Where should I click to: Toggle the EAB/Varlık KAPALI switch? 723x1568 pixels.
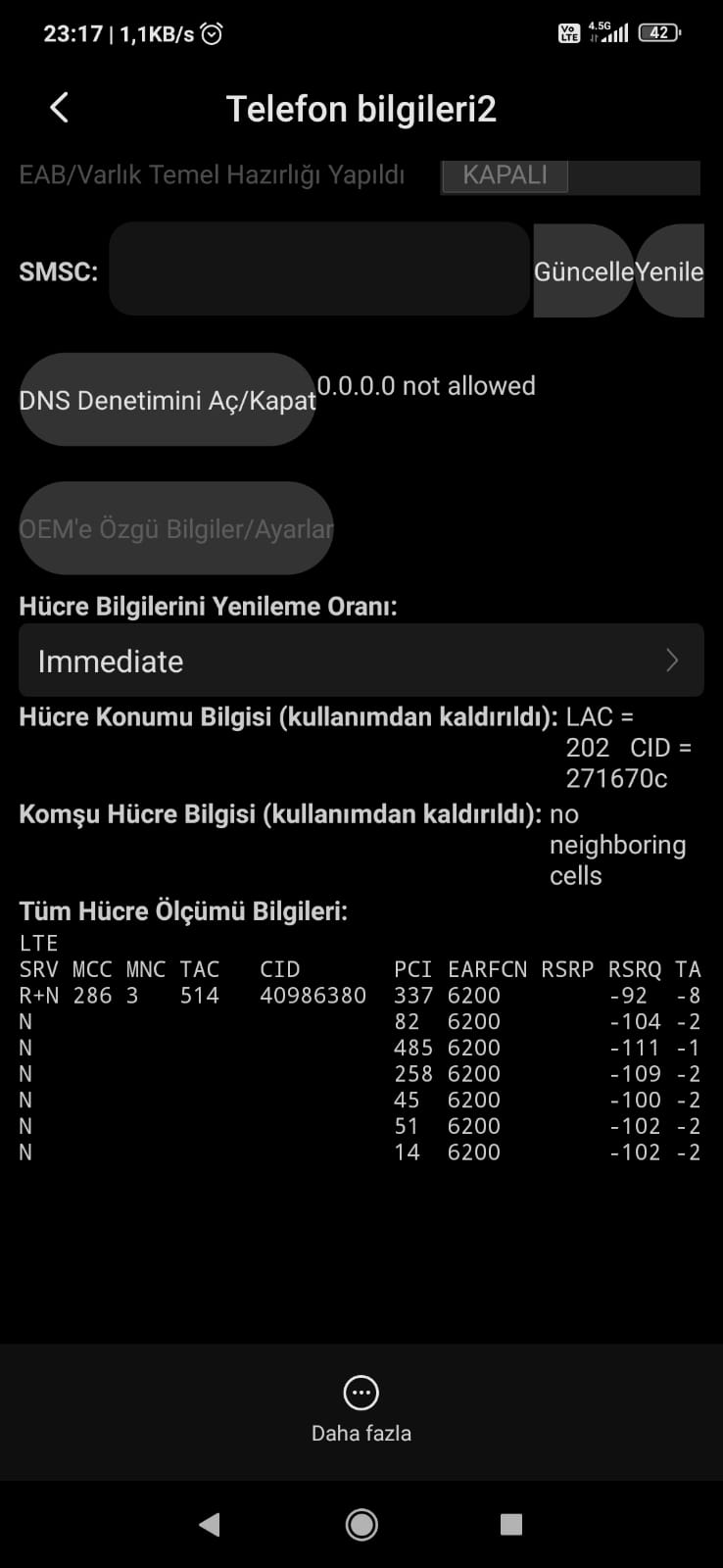(570, 176)
